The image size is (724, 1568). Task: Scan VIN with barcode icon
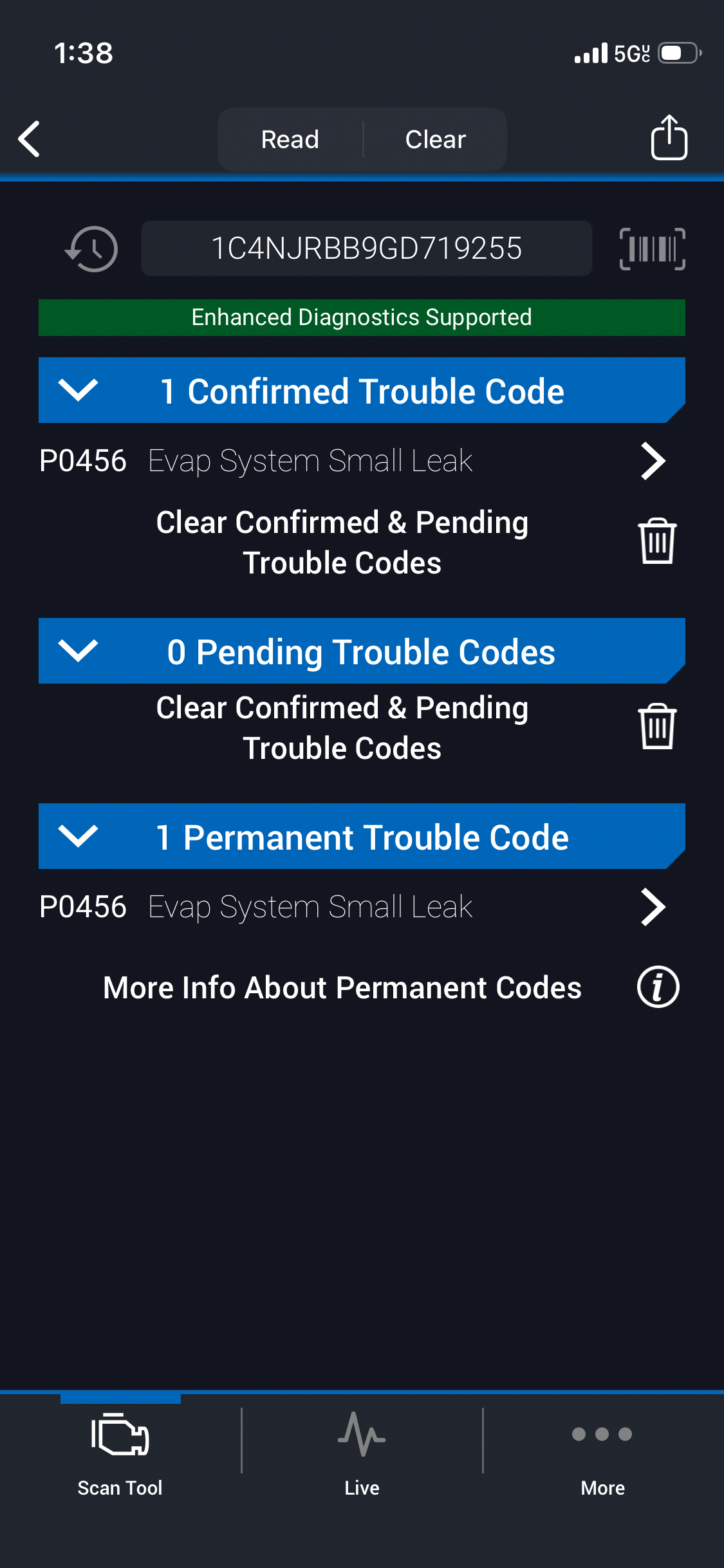point(652,249)
